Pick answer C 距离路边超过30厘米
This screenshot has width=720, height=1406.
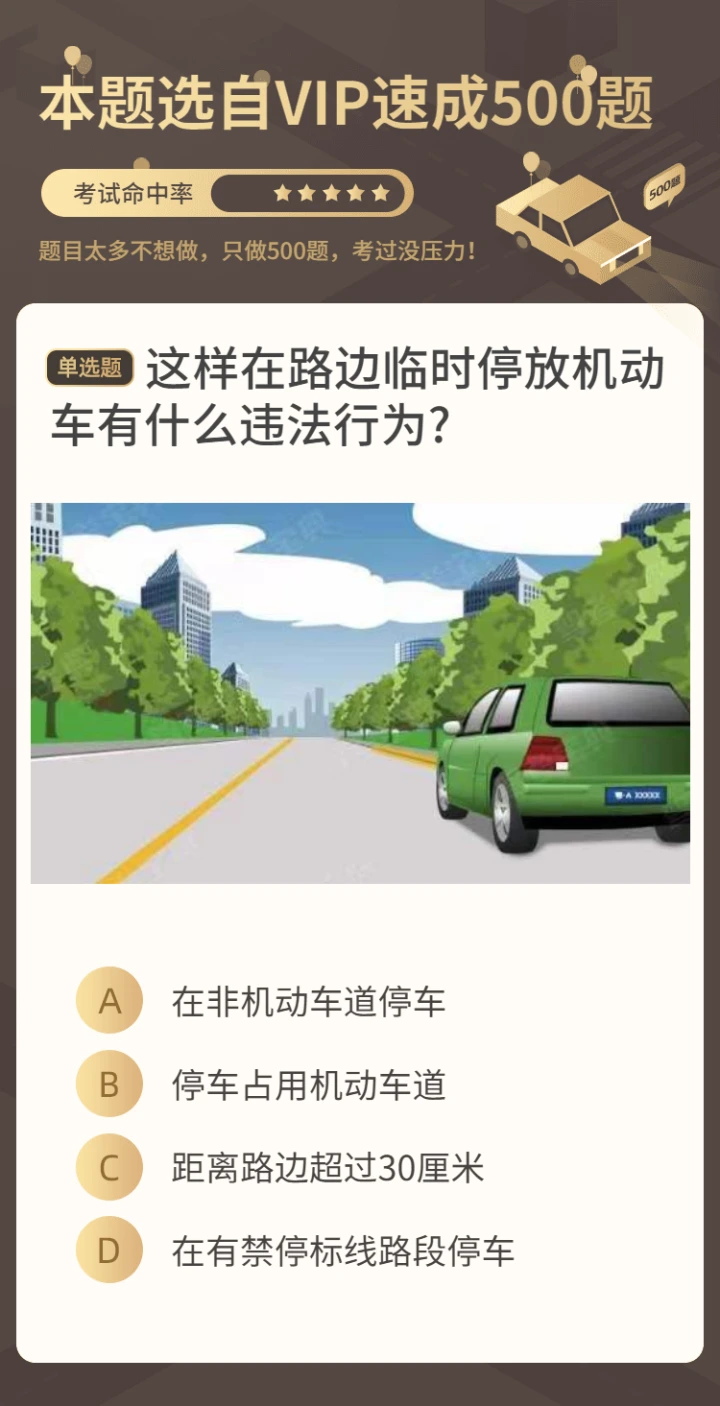[326, 1168]
